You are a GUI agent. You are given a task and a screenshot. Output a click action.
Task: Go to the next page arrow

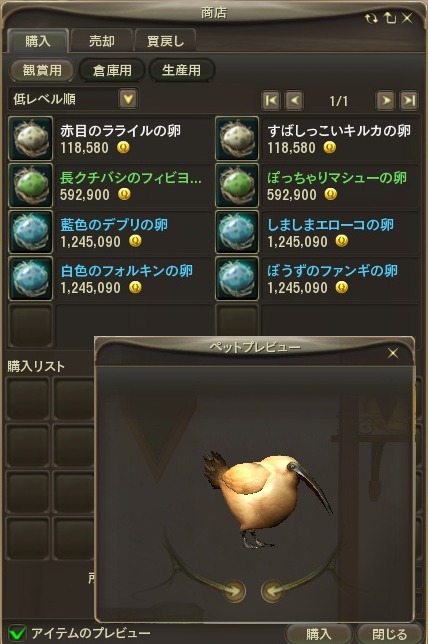point(385,101)
